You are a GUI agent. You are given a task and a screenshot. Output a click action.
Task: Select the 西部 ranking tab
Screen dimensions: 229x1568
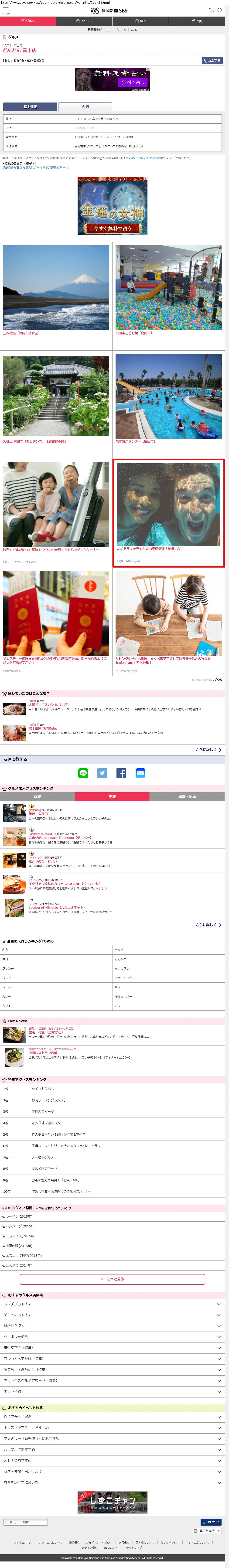click(37, 796)
